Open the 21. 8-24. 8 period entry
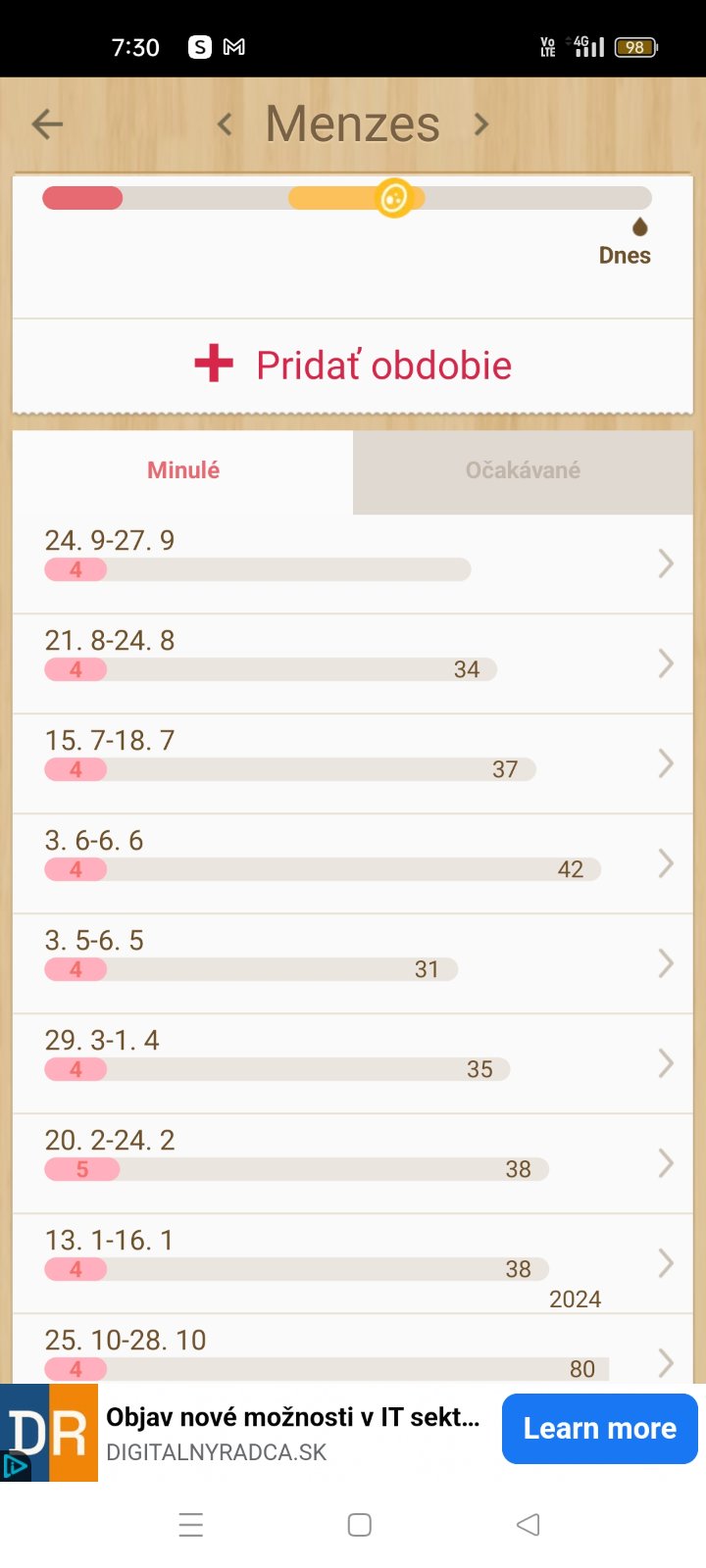This screenshot has height=1568, width=706. pyautogui.click(x=353, y=663)
